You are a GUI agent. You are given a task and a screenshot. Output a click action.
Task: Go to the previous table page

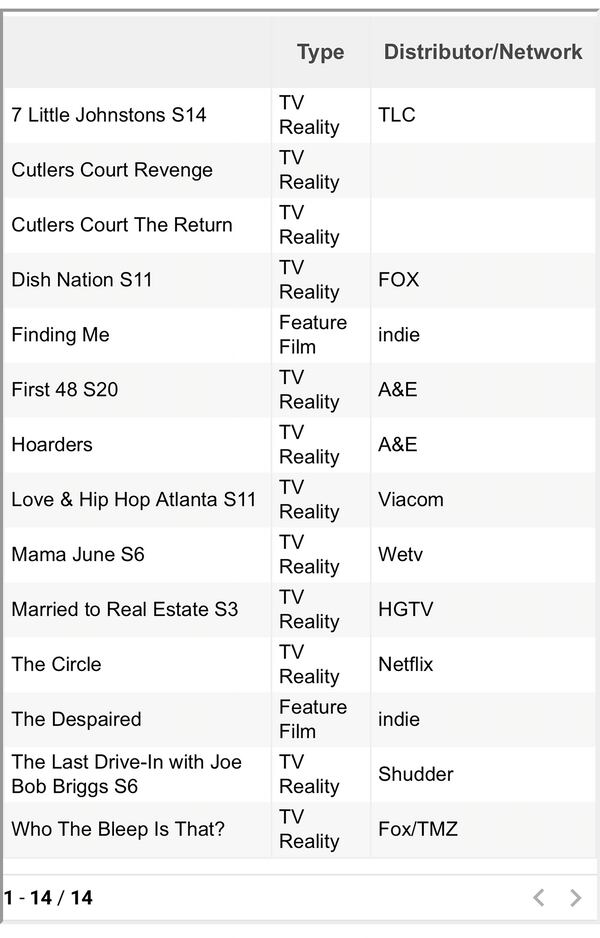tap(539, 898)
